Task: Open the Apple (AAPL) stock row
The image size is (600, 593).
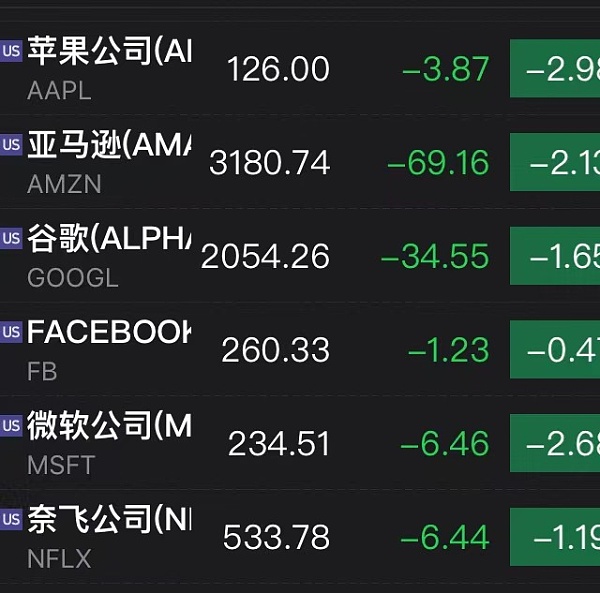Action: coord(110,68)
